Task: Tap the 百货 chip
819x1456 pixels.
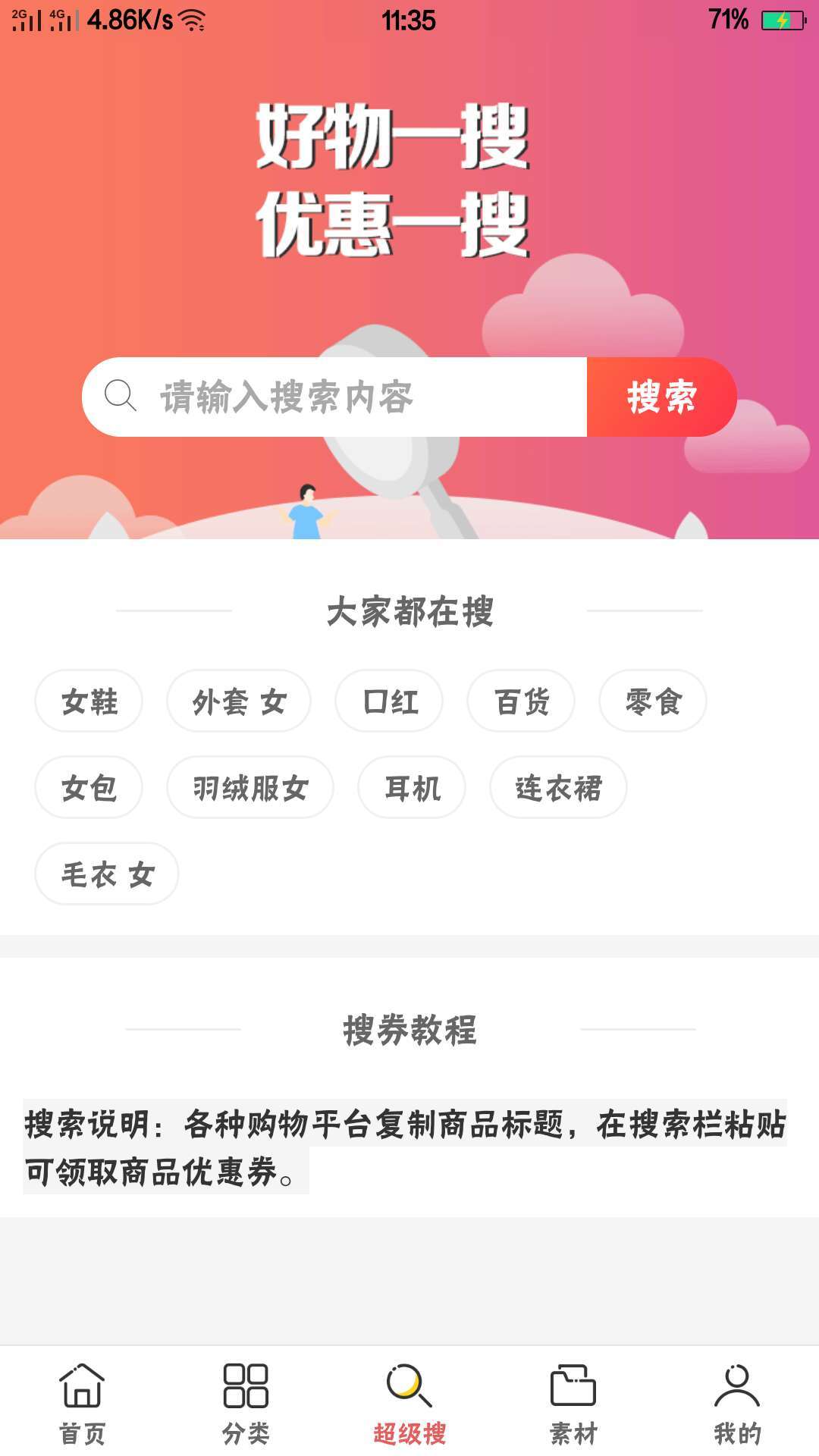Action: pyautogui.click(x=521, y=701)
